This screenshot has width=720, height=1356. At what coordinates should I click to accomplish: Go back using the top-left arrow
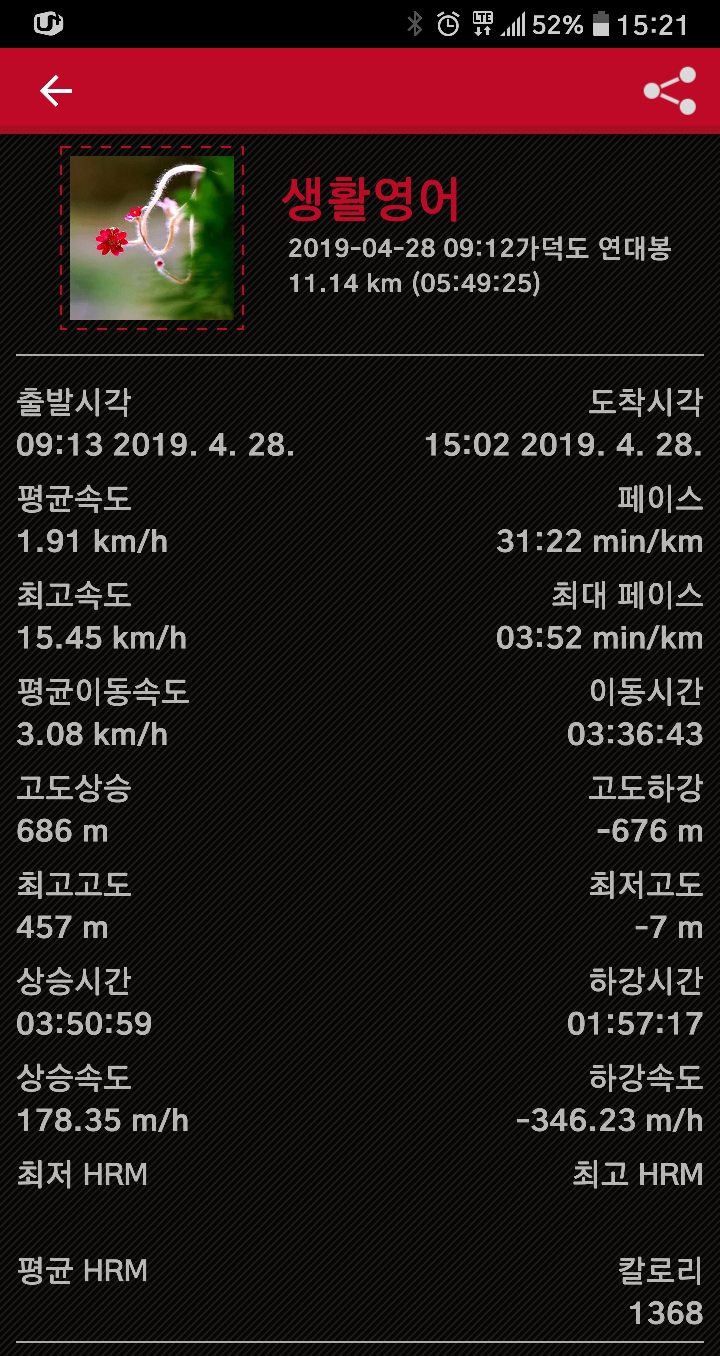(x=56, y=91)
